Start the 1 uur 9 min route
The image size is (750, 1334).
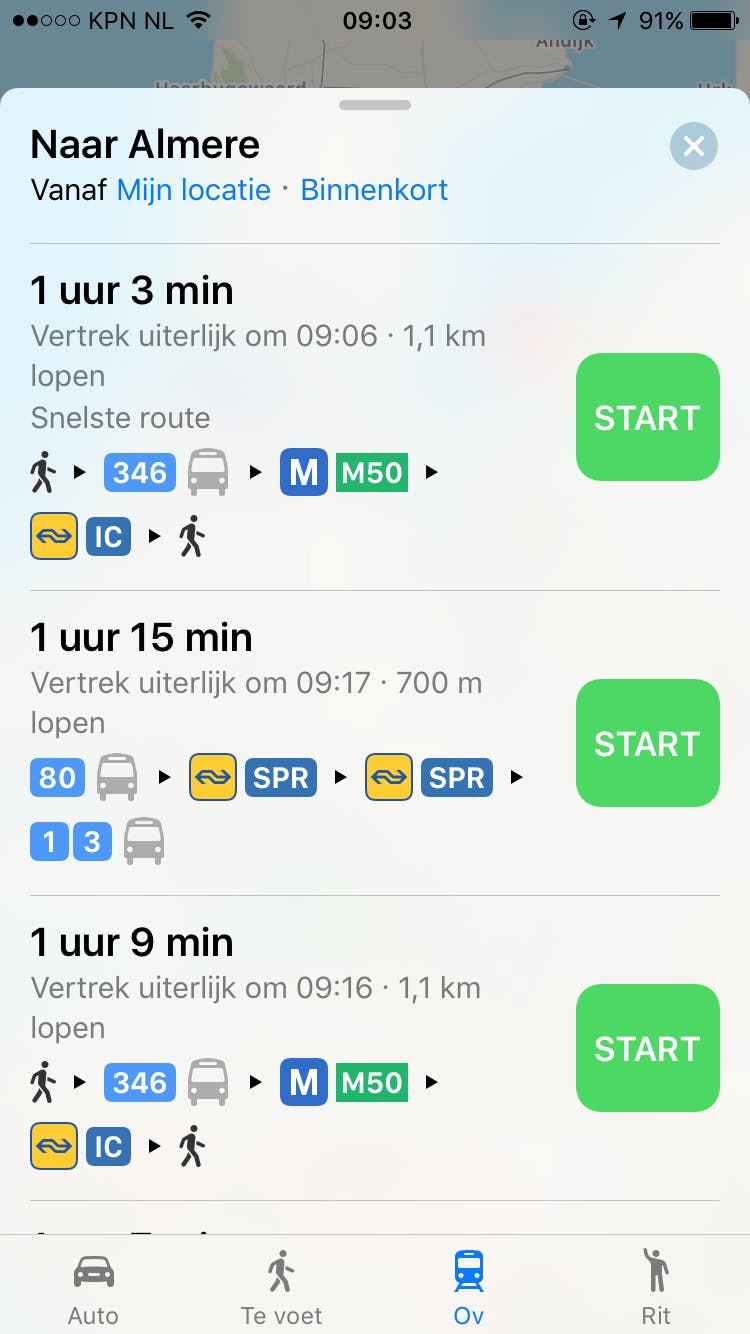[x=647, y=1048]
